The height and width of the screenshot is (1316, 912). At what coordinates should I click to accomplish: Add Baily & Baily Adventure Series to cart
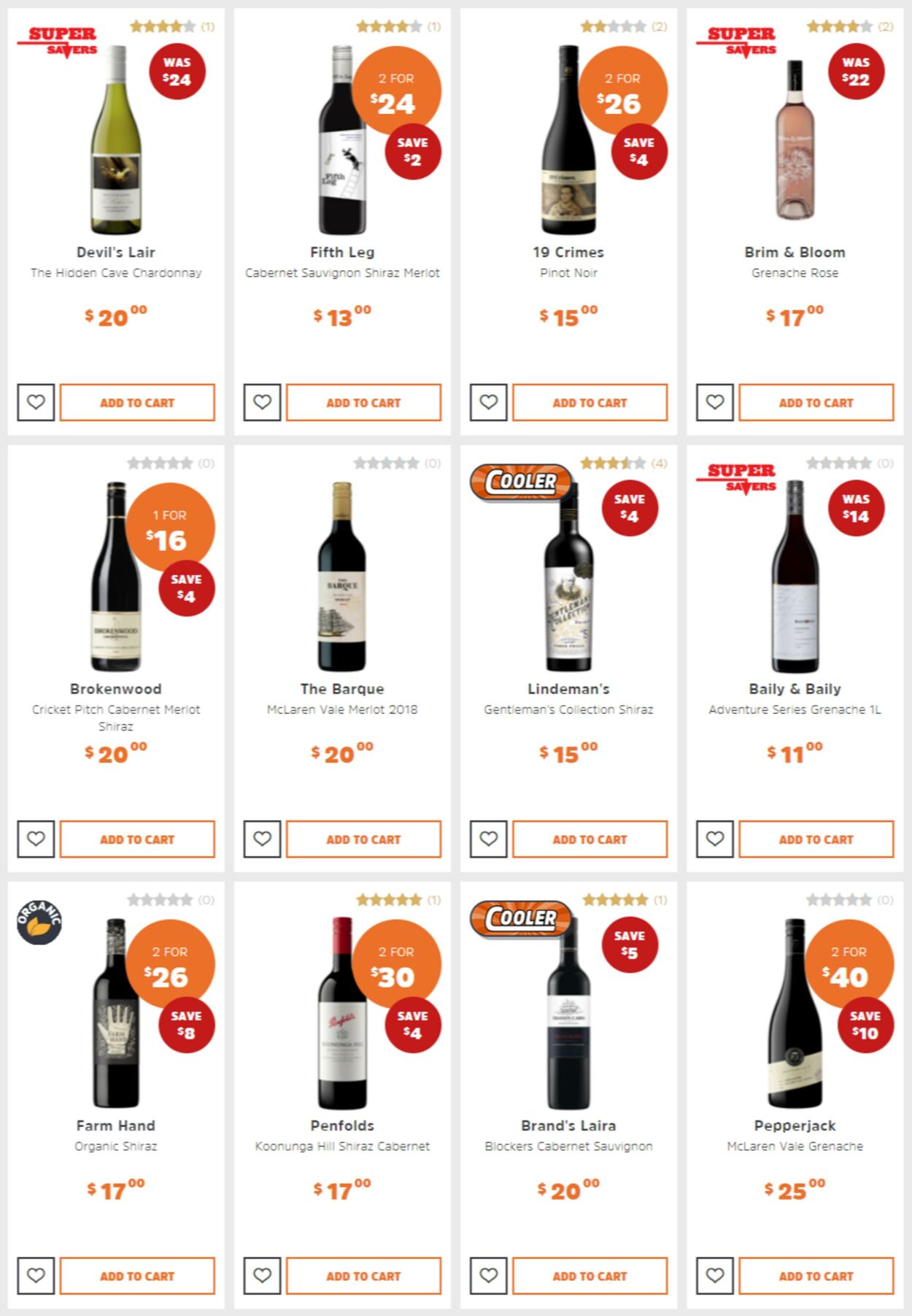[x=816, y=839]
